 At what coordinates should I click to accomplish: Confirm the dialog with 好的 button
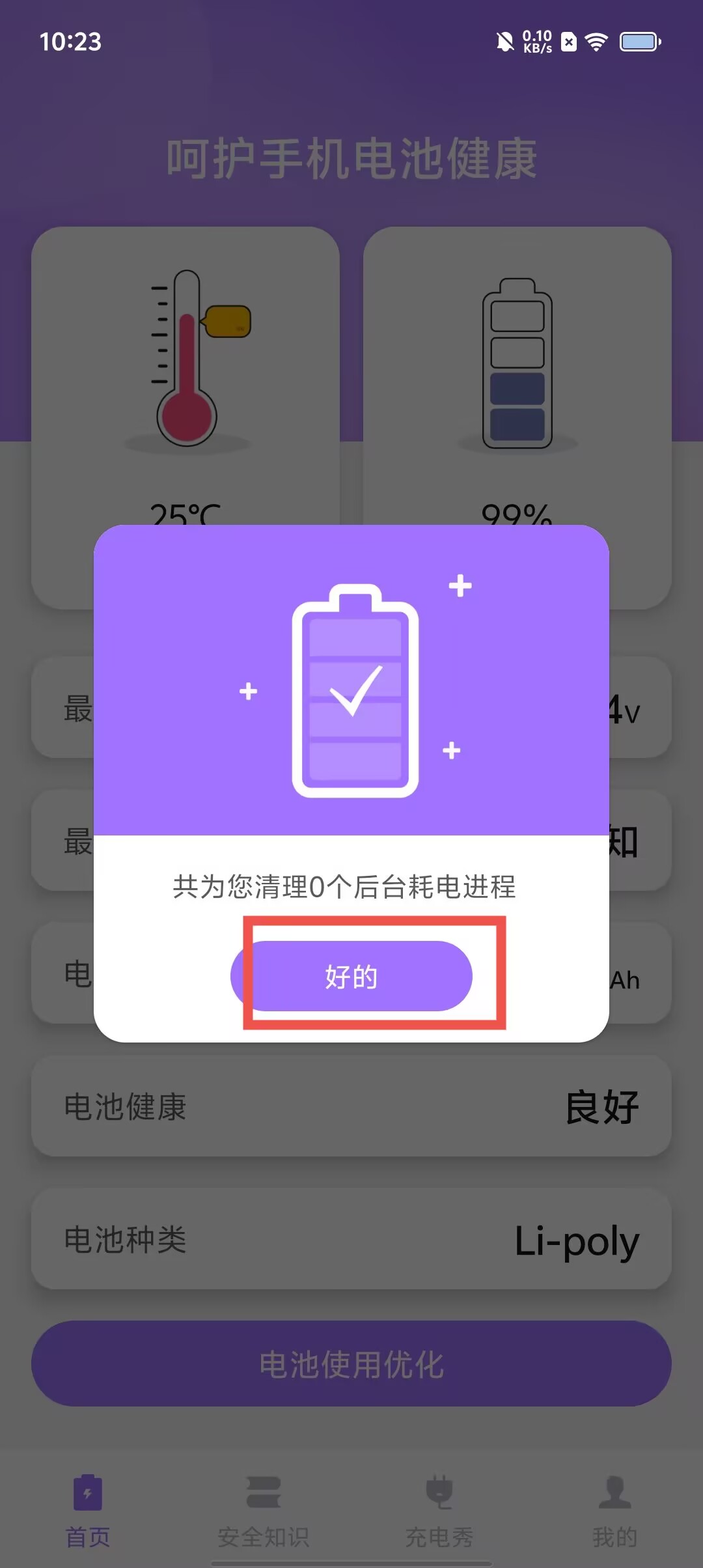tap(351, 976)
